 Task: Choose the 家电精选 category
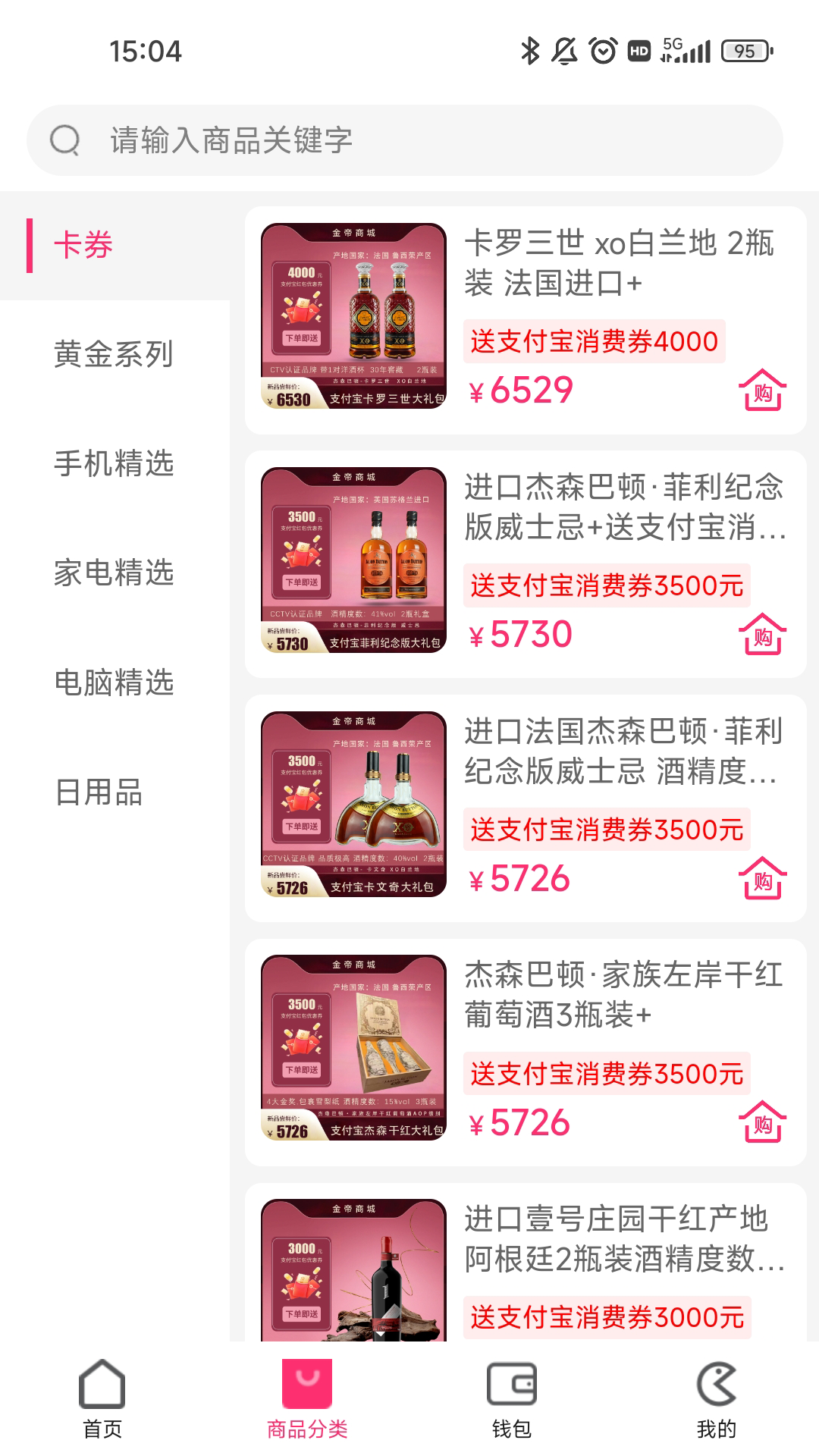point(115,573)
